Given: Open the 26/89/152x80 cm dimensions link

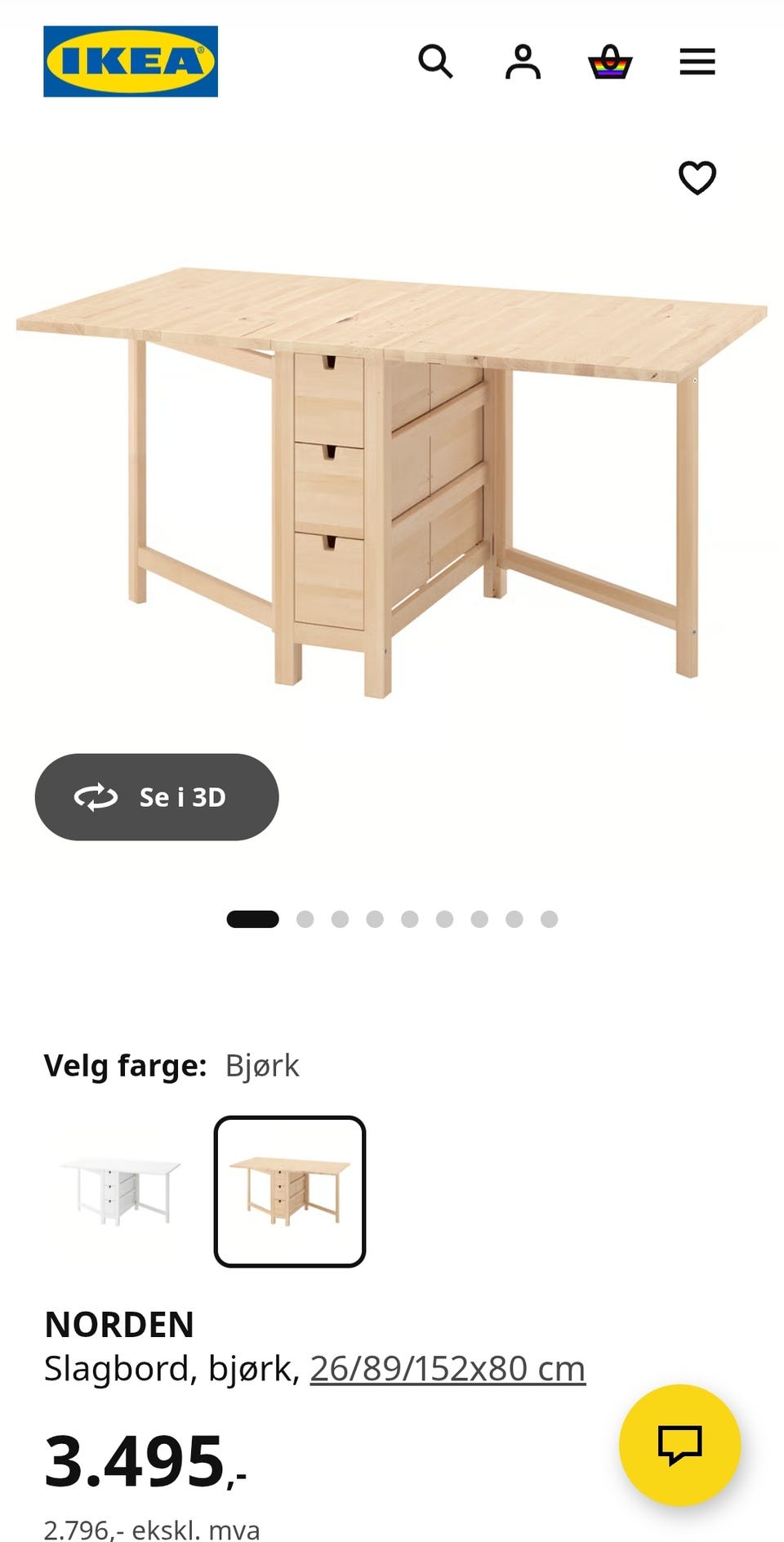Looking at the screenshot, I should pos(448,1368).
